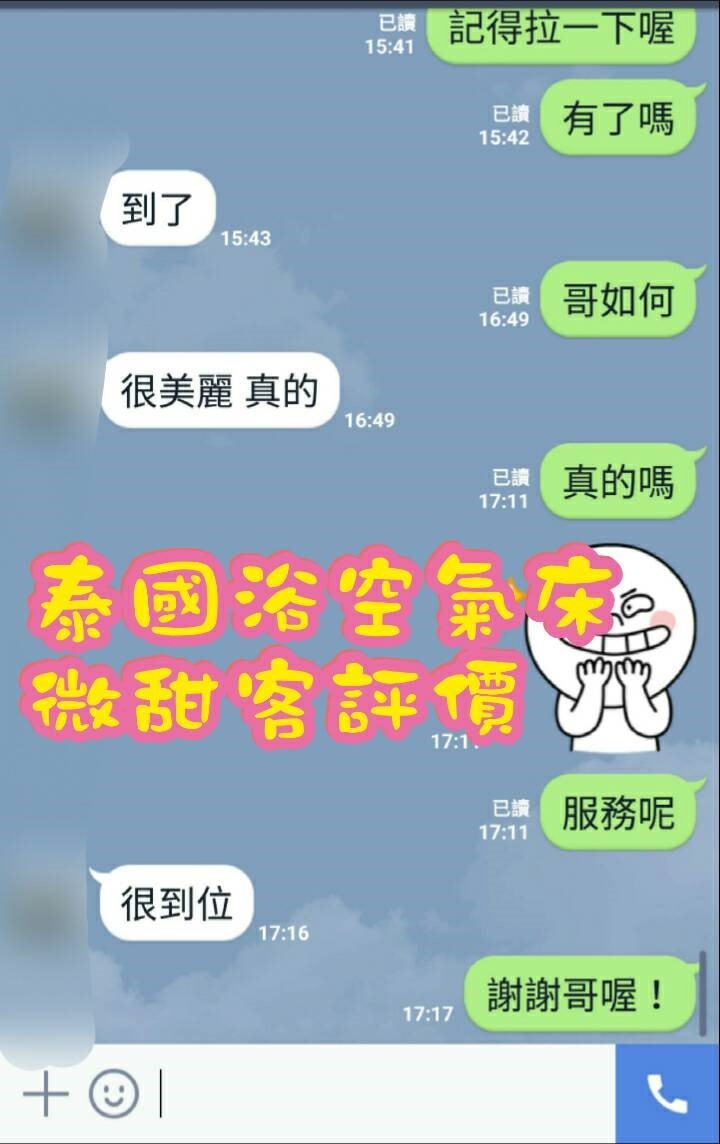
Task: Click the message text input field
Action: pos(380,1092)
